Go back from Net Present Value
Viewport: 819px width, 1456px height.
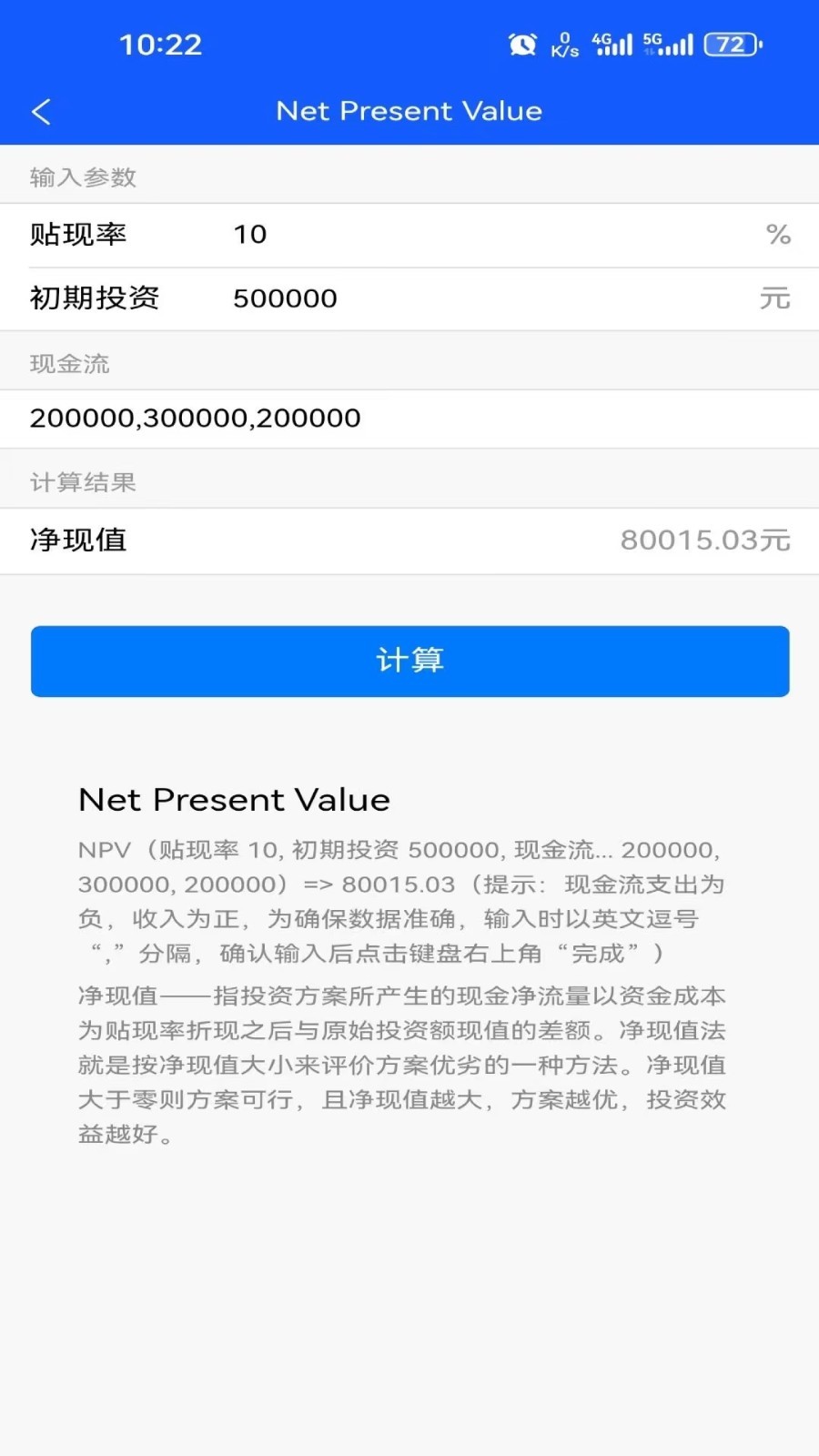pos(42,112)
